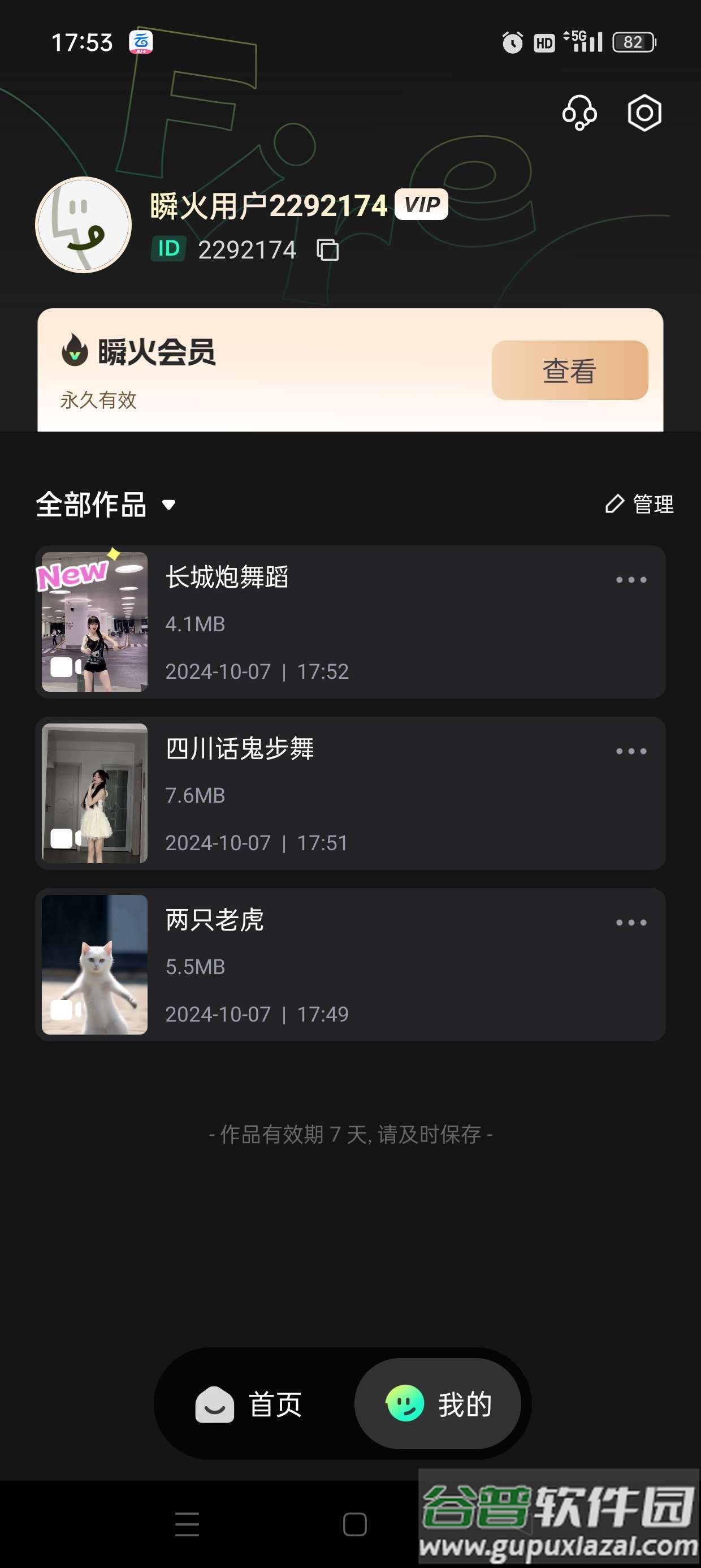This screenshot has height=1568, width=701.
Task: Open the VIP badge next to the username
Action: click(x=422, y=205)
